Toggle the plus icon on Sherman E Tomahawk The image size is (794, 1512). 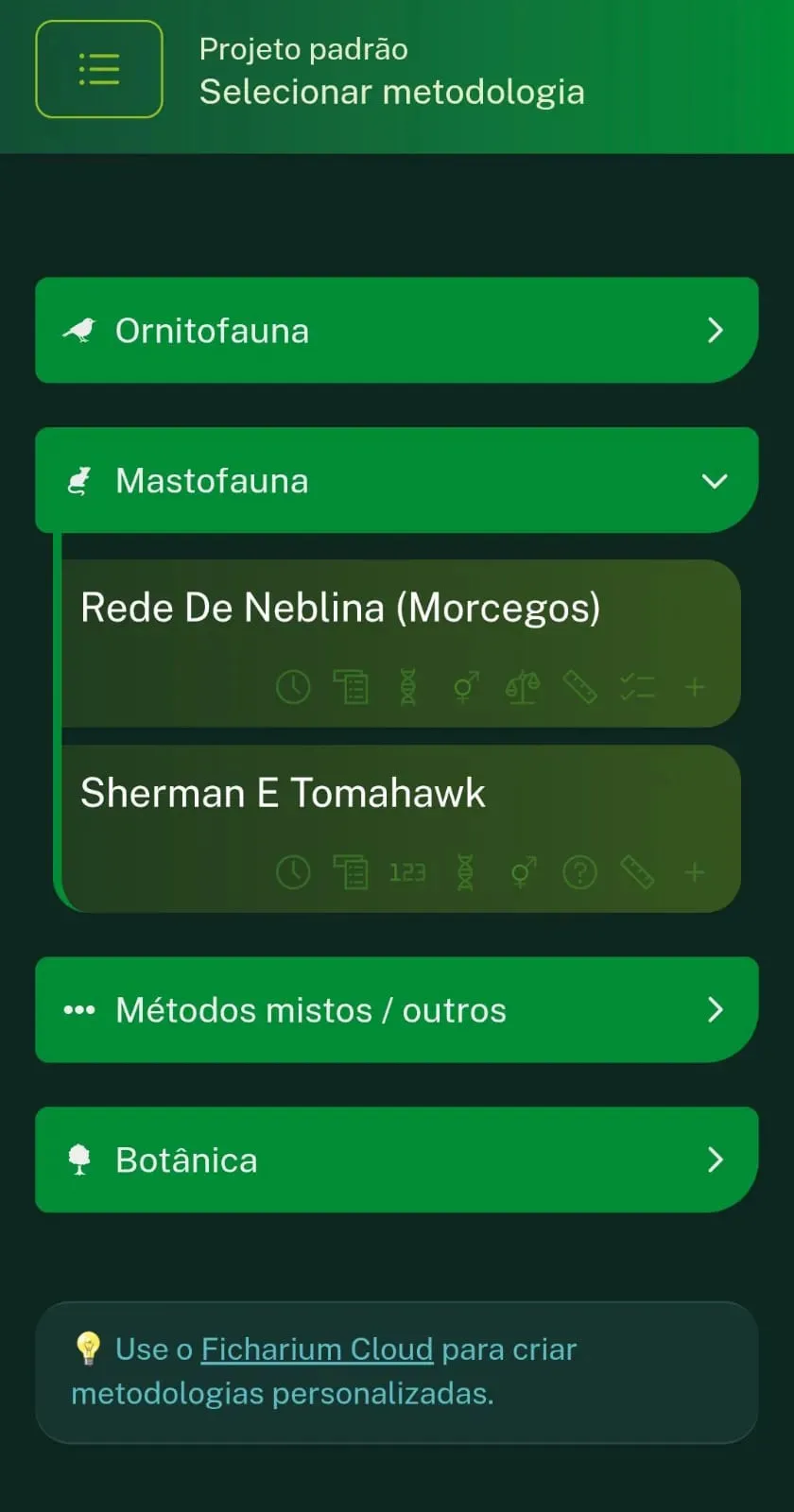coord(695,872)
